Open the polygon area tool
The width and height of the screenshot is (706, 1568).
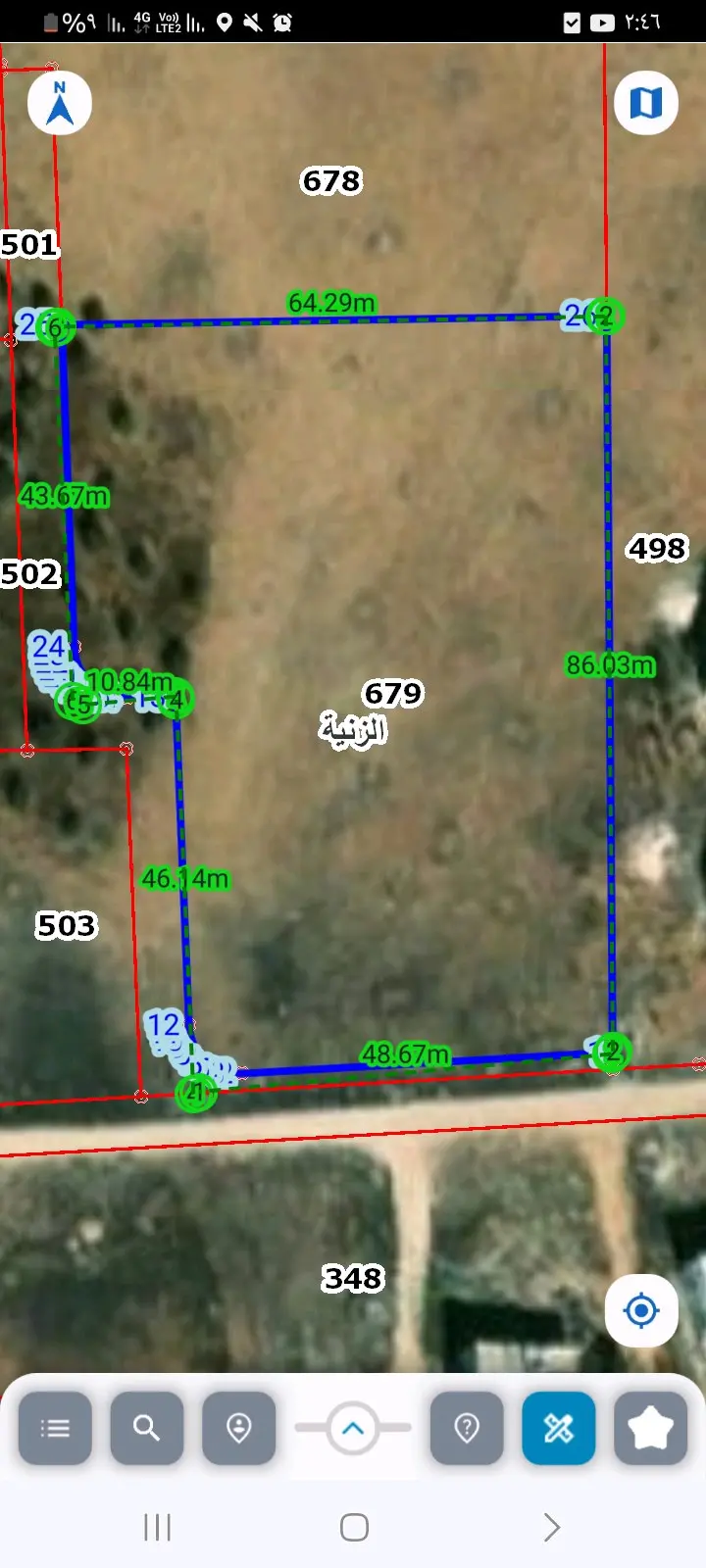(650, 1428)
